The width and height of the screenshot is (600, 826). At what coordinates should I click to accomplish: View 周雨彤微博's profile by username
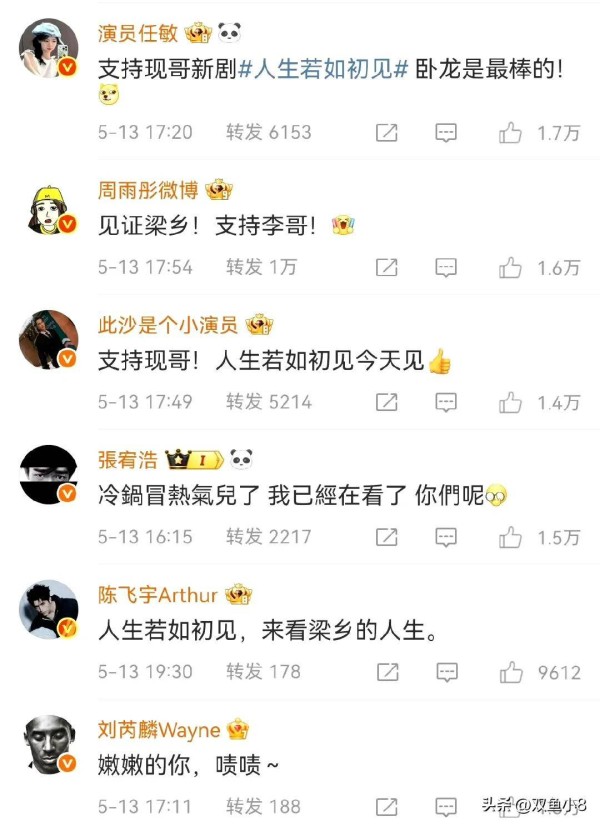pos(147,189)
